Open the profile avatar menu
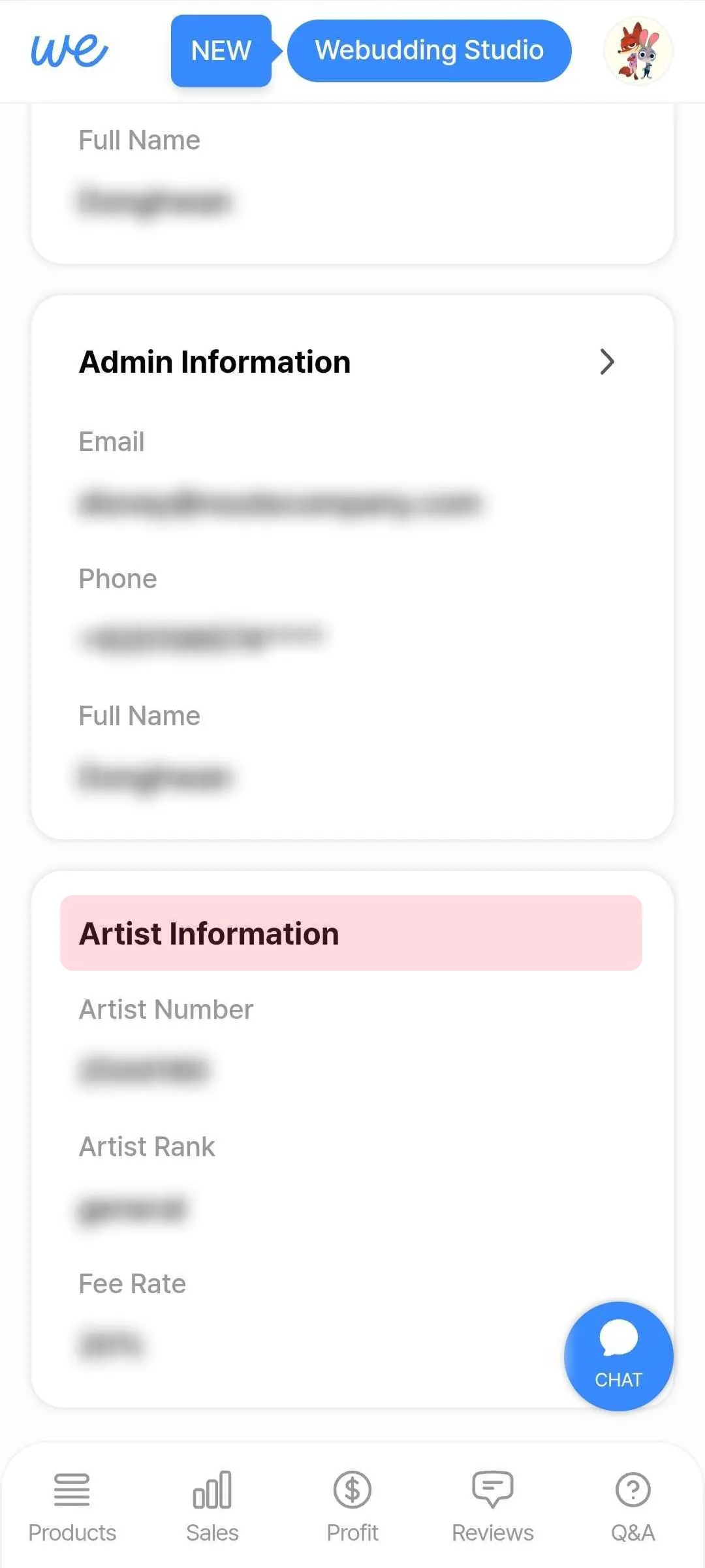Screen dimensions: 705x1568 (x=638, y=51)
